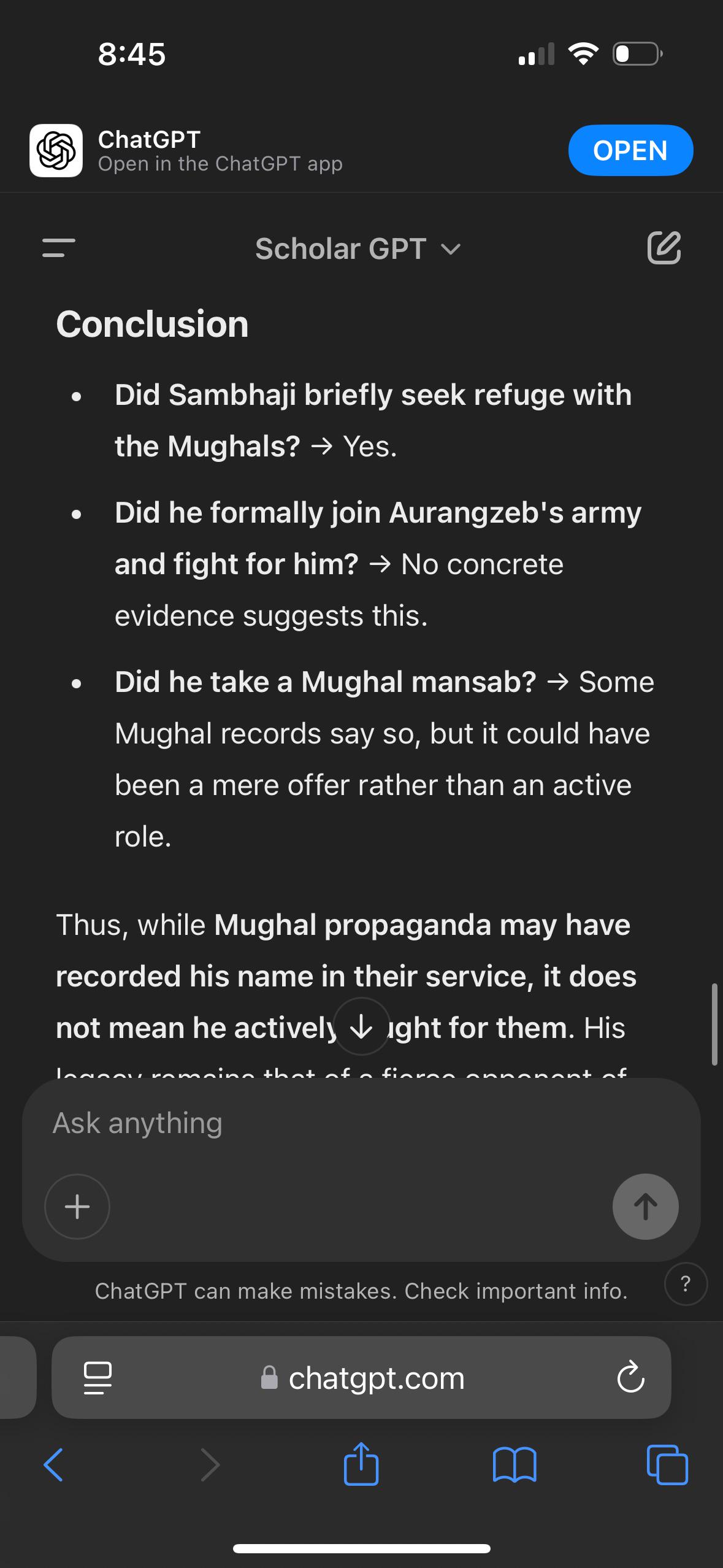Open Safari page settings menu

(x=98, y=1377)
